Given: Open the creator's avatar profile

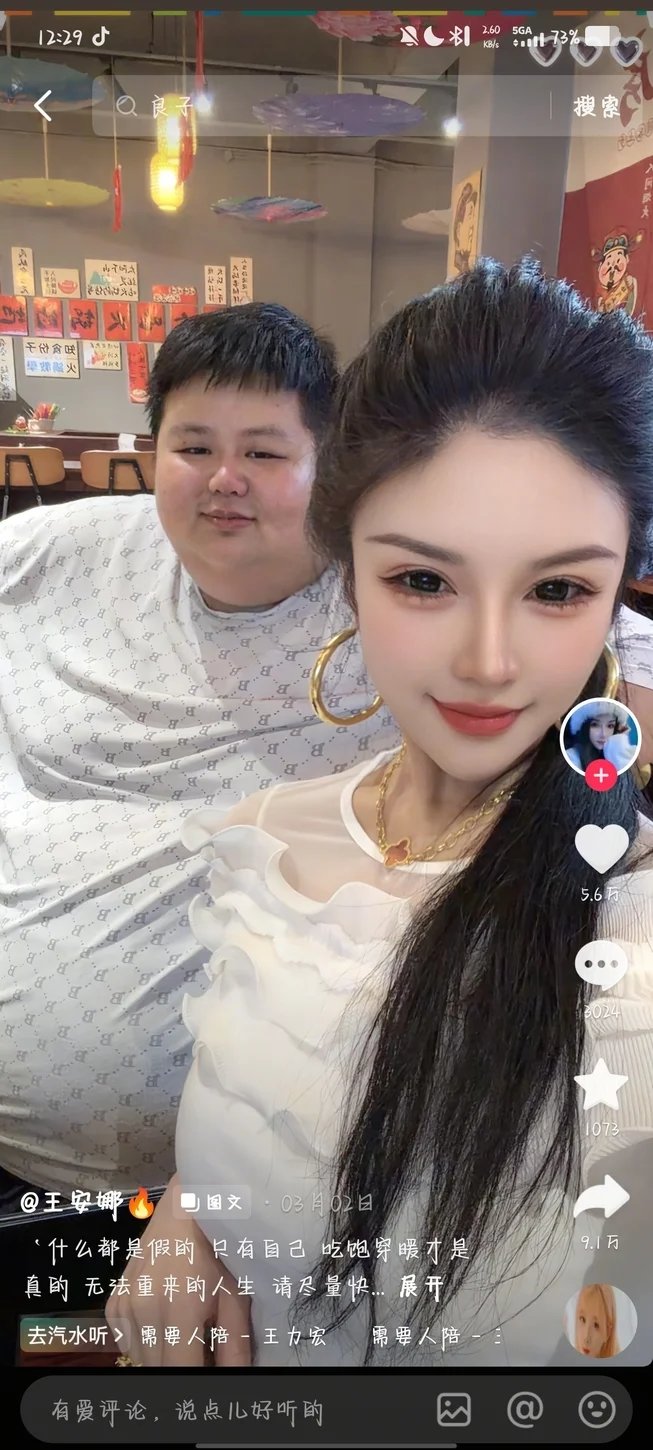Looking at the screenshot, I should point(600,738).
